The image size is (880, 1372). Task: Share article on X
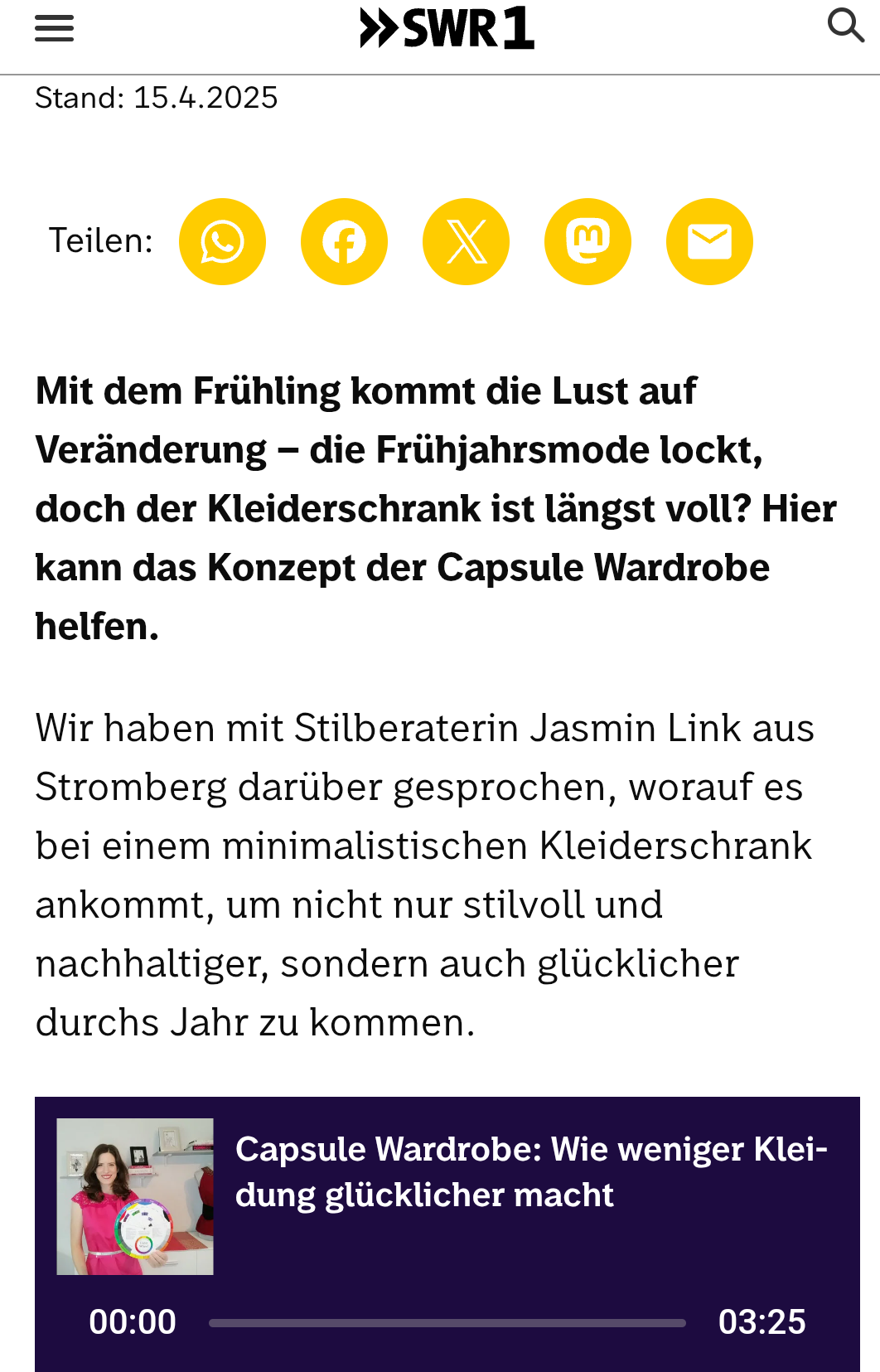pos(466,242)
